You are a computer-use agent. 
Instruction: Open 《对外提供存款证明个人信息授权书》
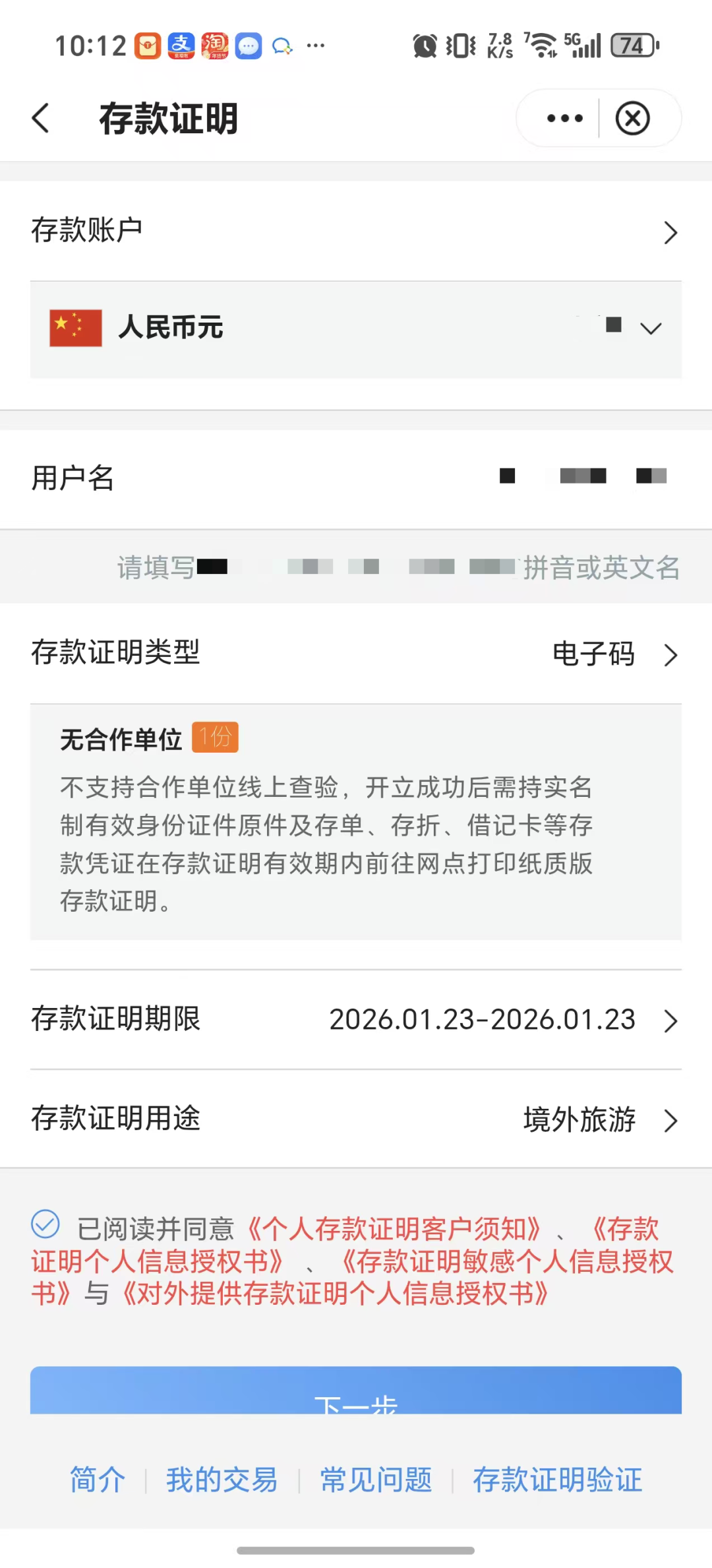click(336, 1294)
